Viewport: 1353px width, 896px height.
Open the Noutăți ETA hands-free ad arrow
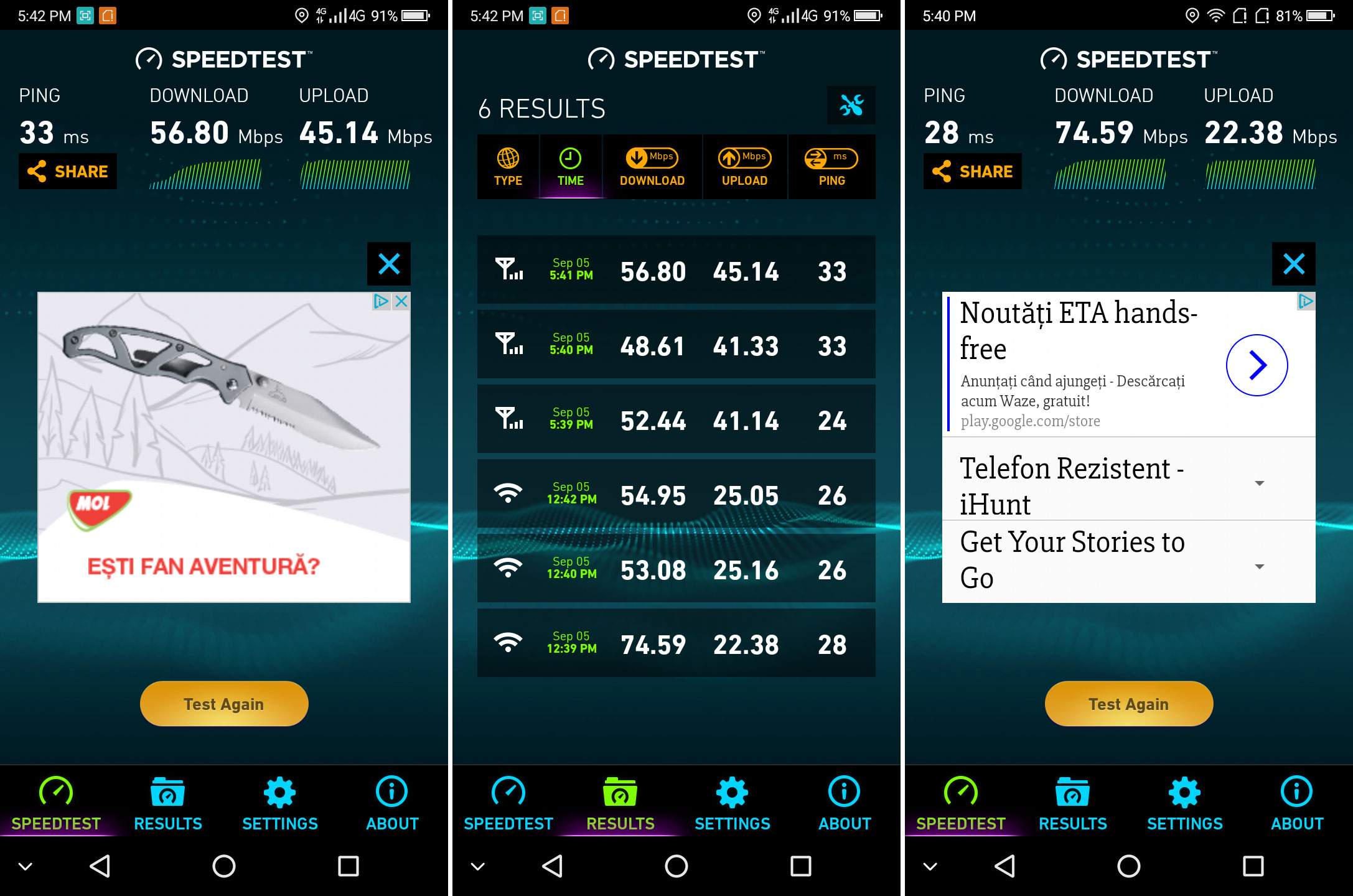pyautogui.click(x=1257, y=365)
